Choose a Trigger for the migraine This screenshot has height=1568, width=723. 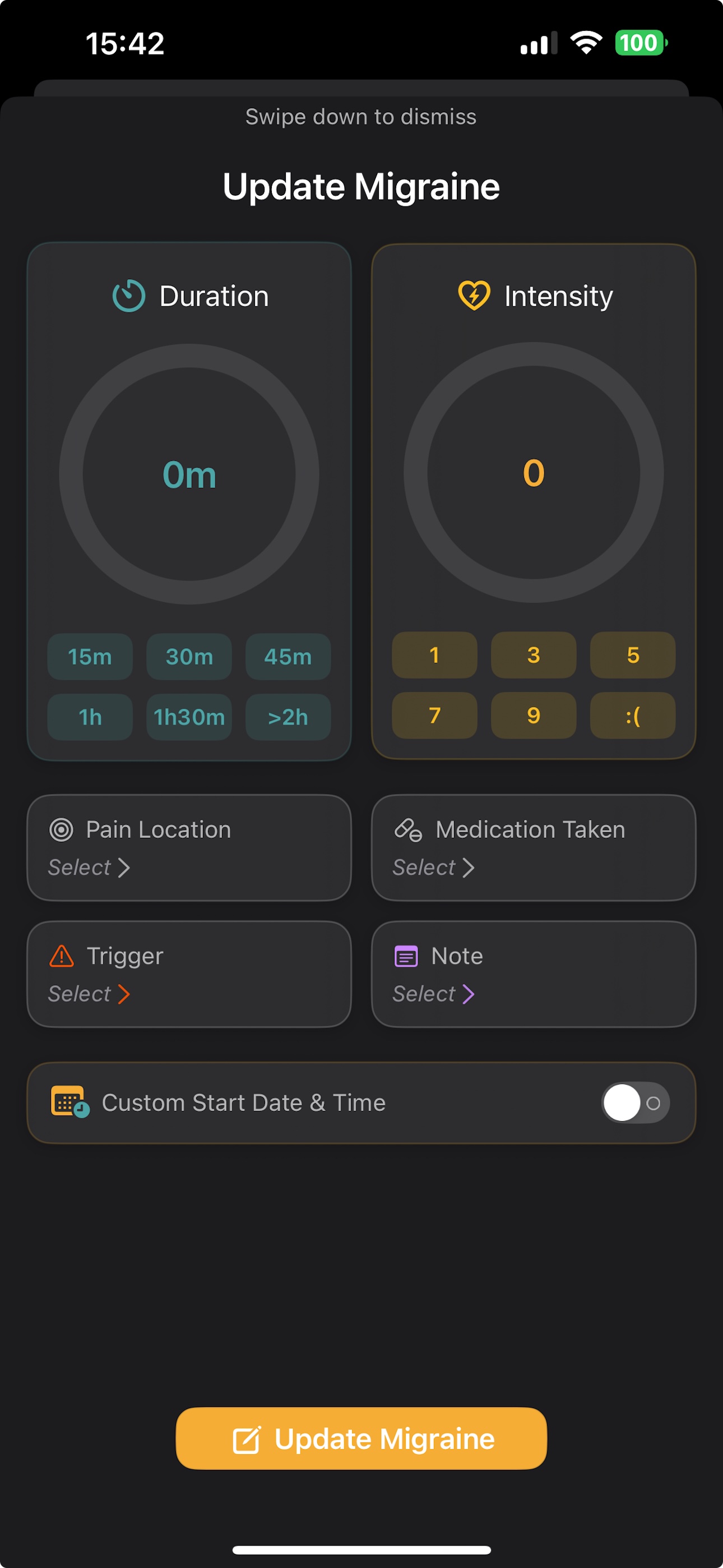[x=189, y=975]
